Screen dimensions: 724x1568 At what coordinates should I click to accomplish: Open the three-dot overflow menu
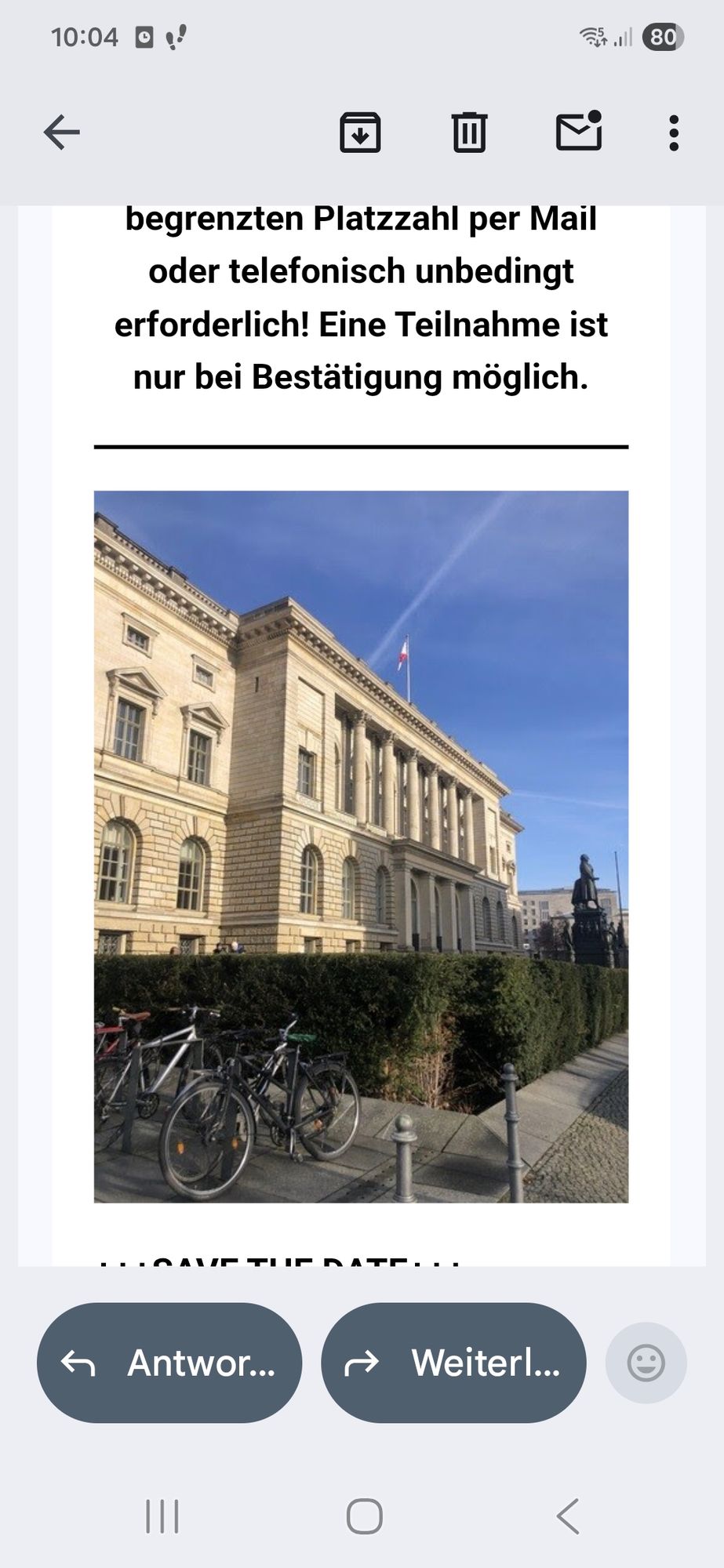pos(673,132)
